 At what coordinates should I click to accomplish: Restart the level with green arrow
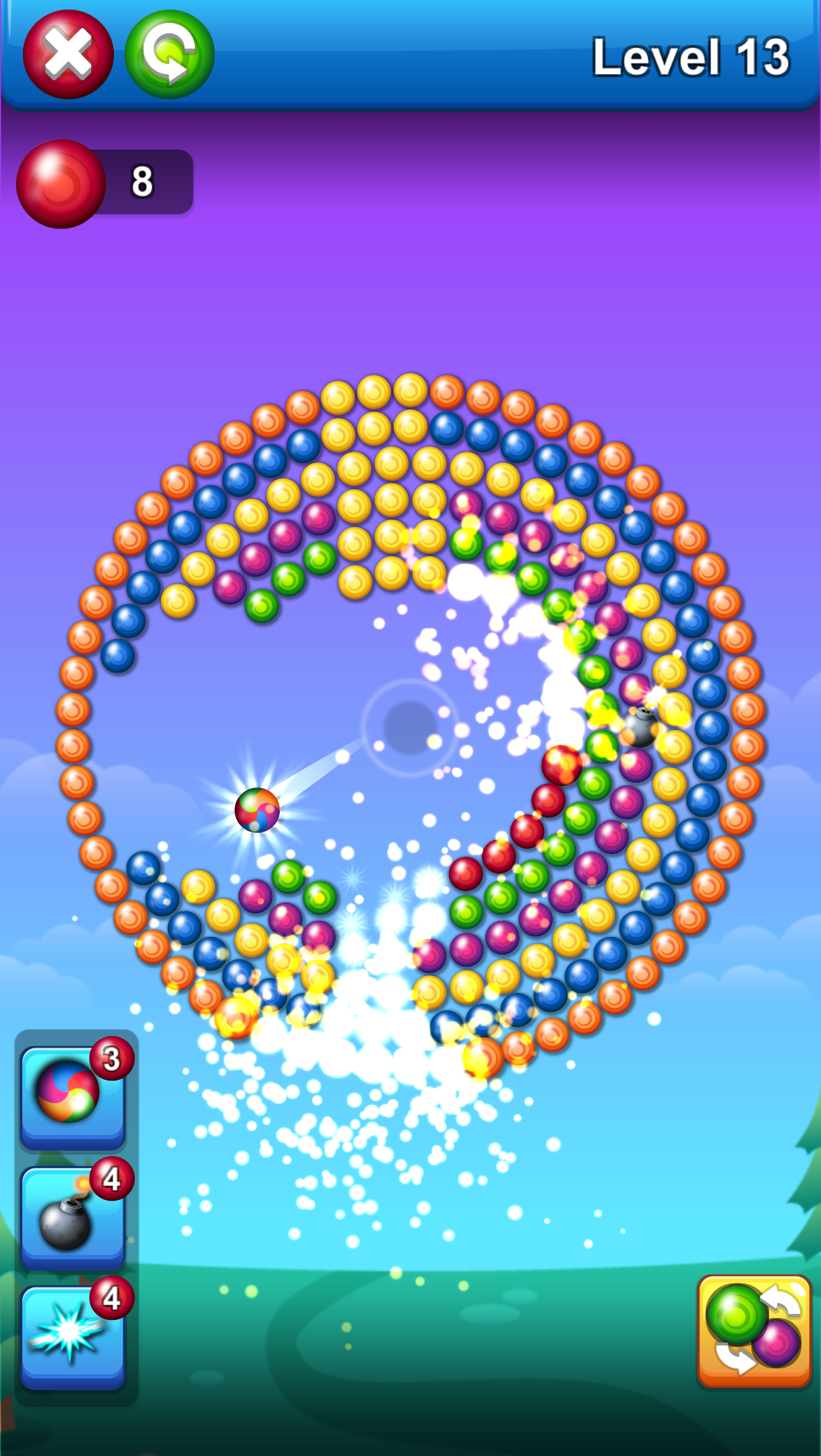169,55
